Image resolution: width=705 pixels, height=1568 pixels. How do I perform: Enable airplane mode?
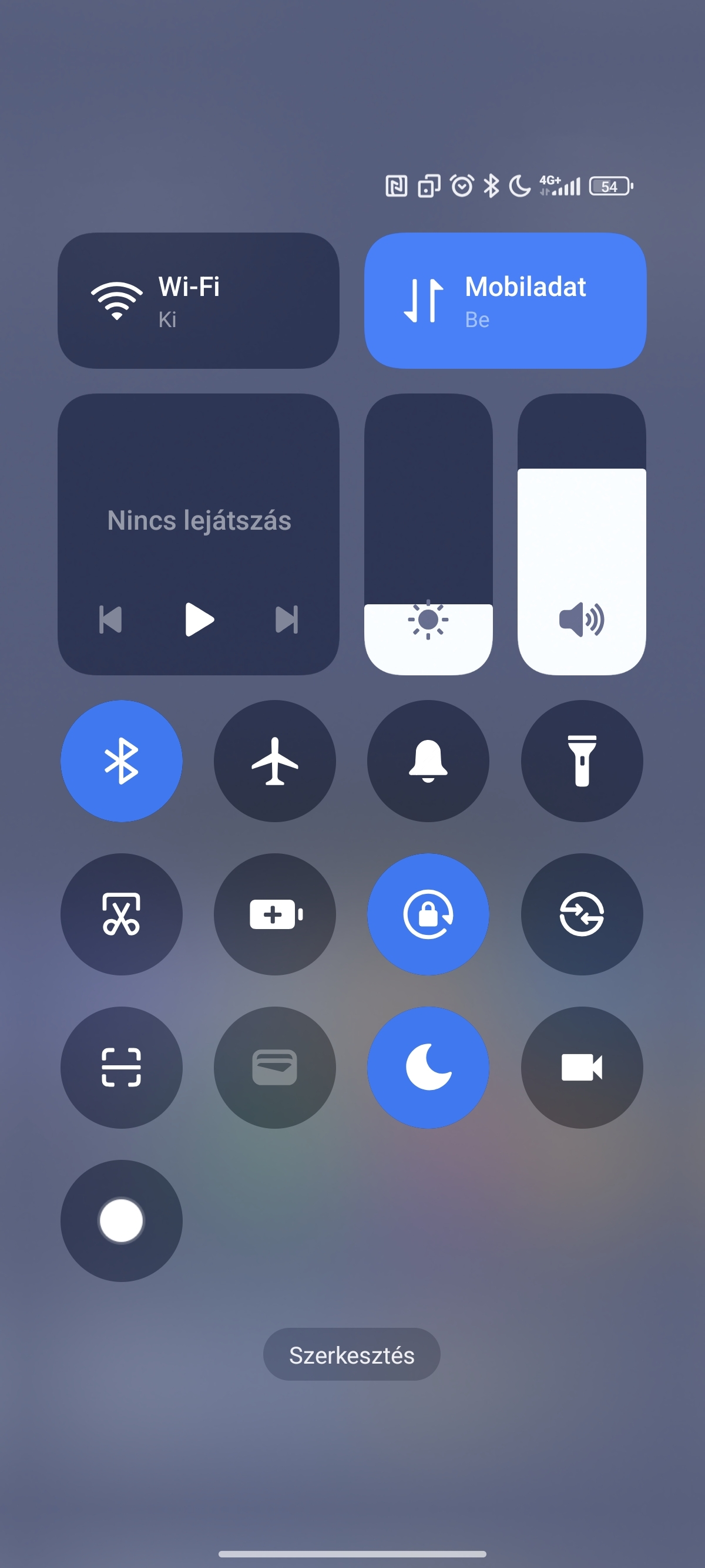tap(274, 761)
